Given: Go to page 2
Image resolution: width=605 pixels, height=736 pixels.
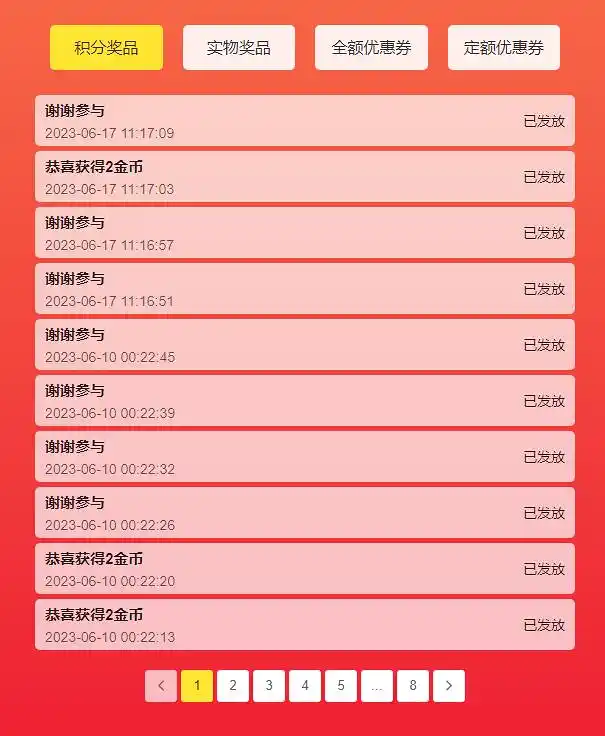Looking at the screenshot, I should click(233, 686).
